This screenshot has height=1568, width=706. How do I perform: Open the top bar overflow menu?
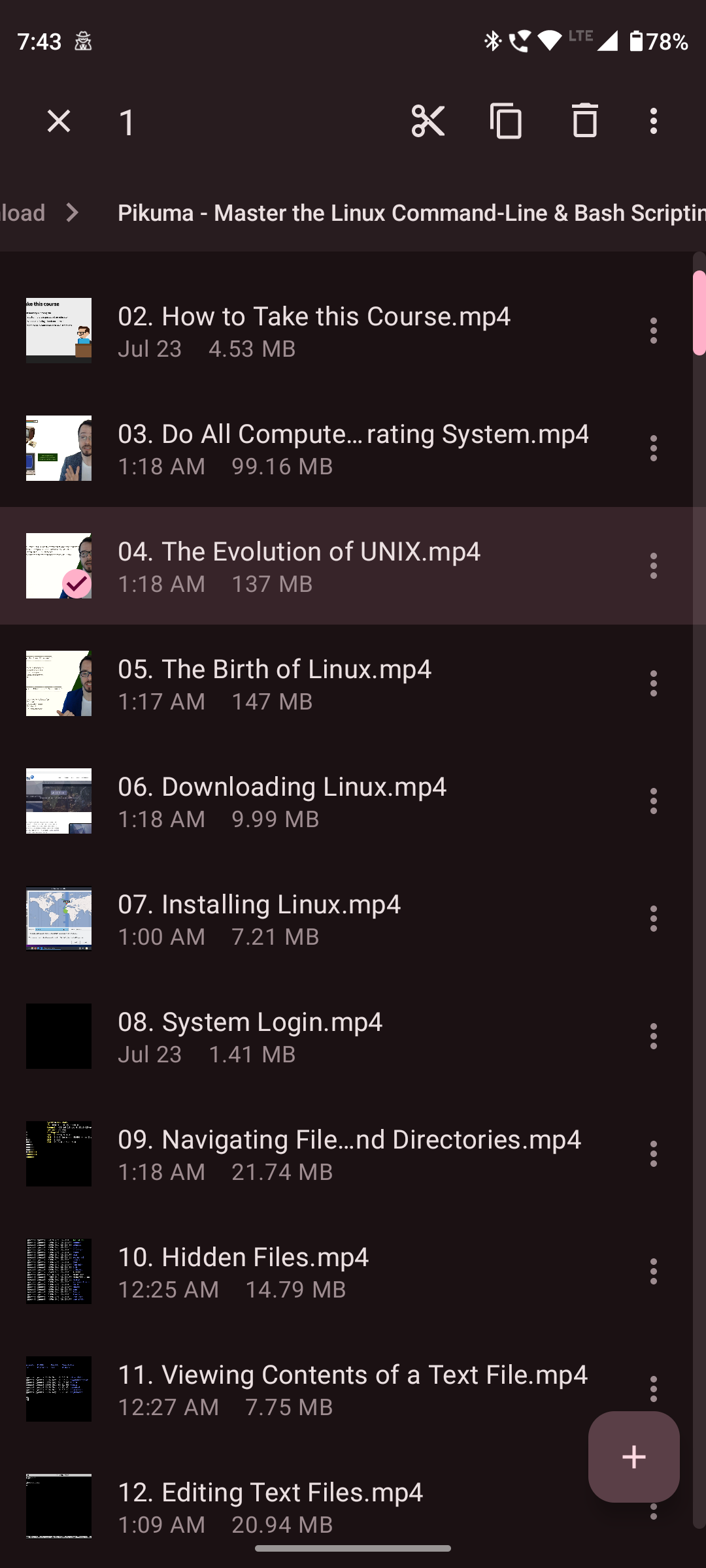pyautogui.click(x=654, y=122)
